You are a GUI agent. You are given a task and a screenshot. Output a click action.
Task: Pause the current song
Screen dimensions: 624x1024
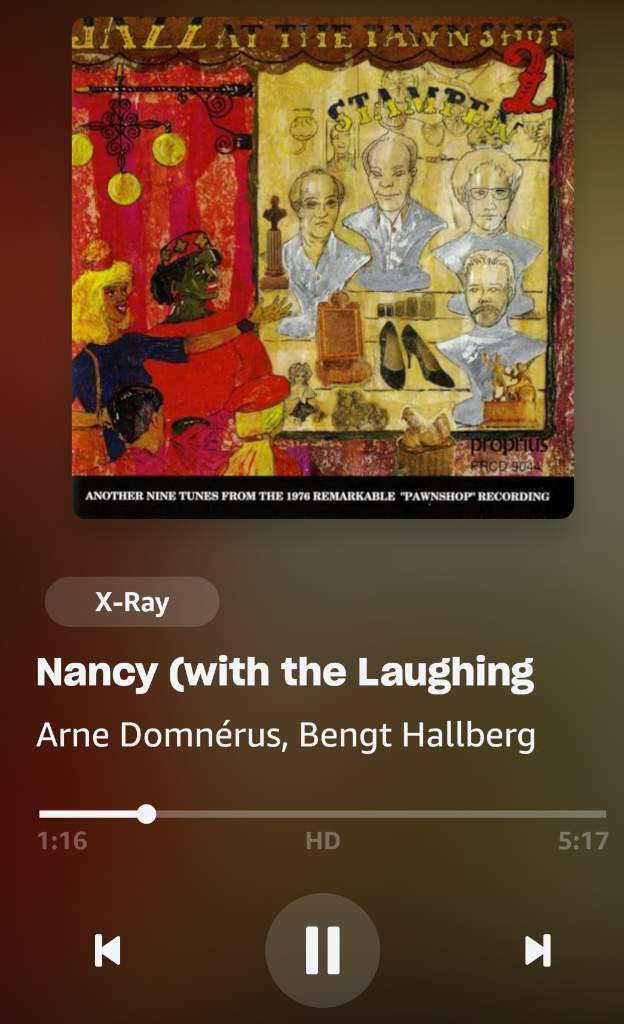pos(322,950)
